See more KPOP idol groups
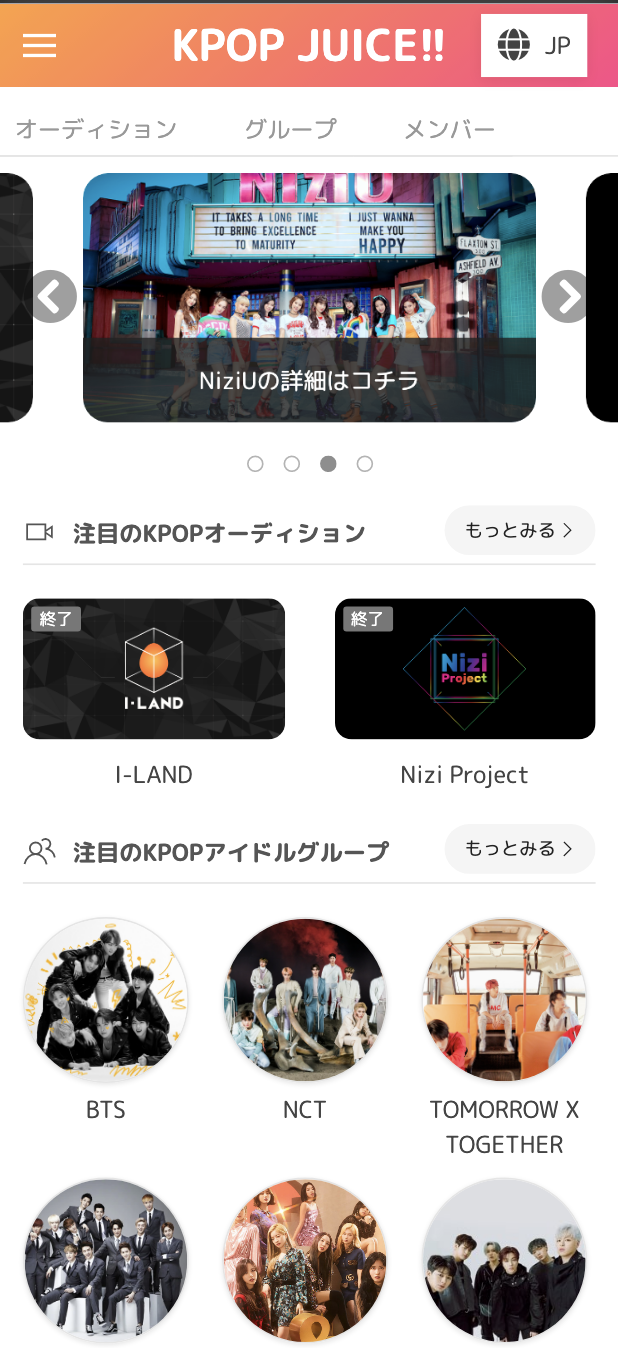The image size is (618, 1348). click(519, 849)
